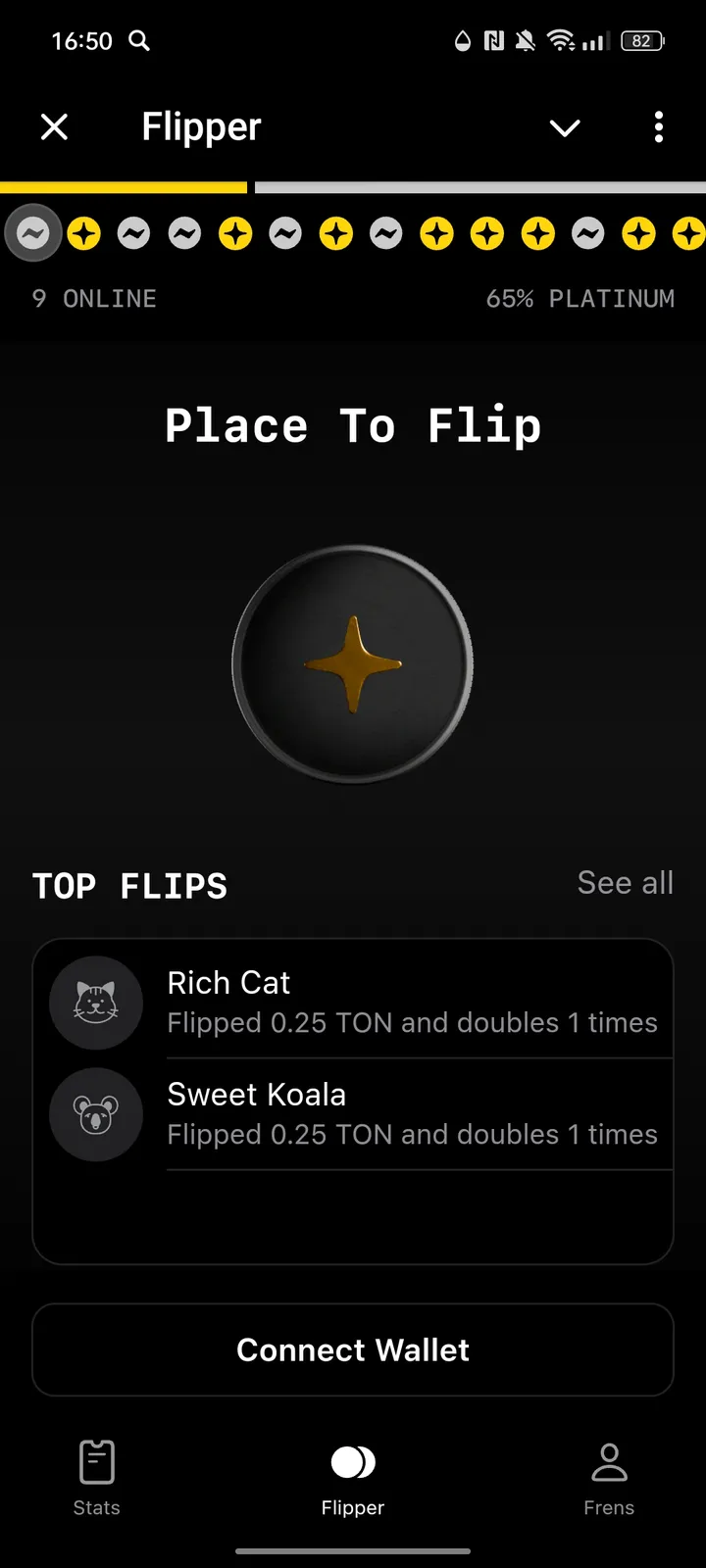Select the first player avatar in the online row
706x1568 pixels.
point(32,232)
